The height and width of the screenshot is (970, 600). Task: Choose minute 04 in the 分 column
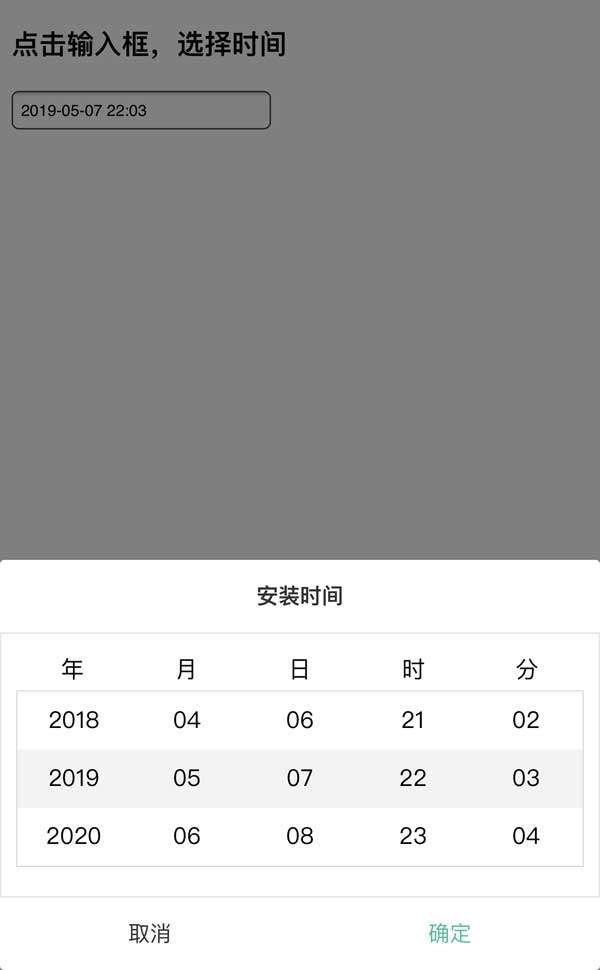pyautogui.click(x=526, y=836)
